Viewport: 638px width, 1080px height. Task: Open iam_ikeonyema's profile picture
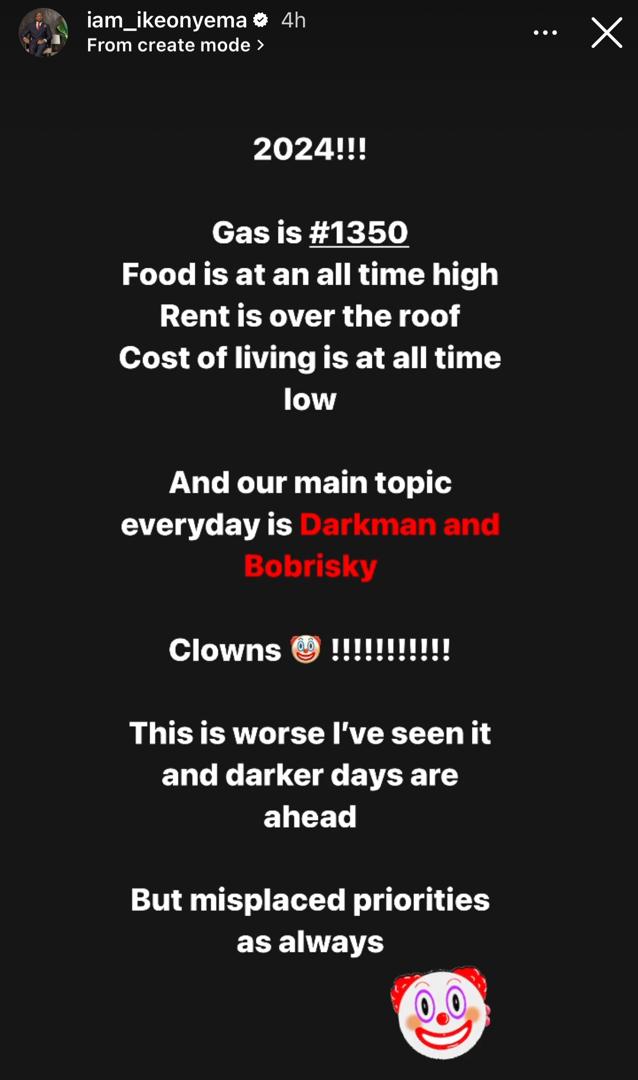click(44, 33)
